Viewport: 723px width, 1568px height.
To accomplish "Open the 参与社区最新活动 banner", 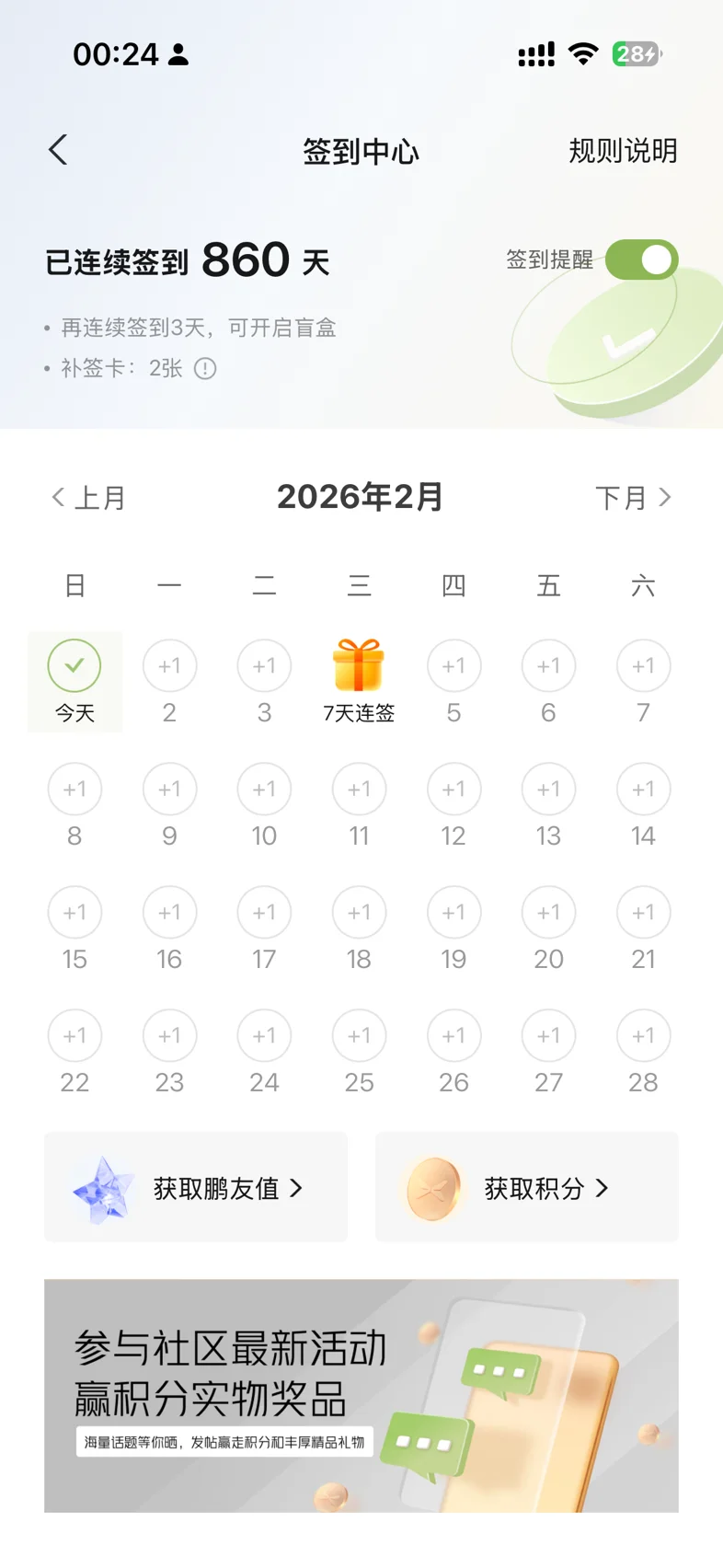I will (x=361, y=1395).
